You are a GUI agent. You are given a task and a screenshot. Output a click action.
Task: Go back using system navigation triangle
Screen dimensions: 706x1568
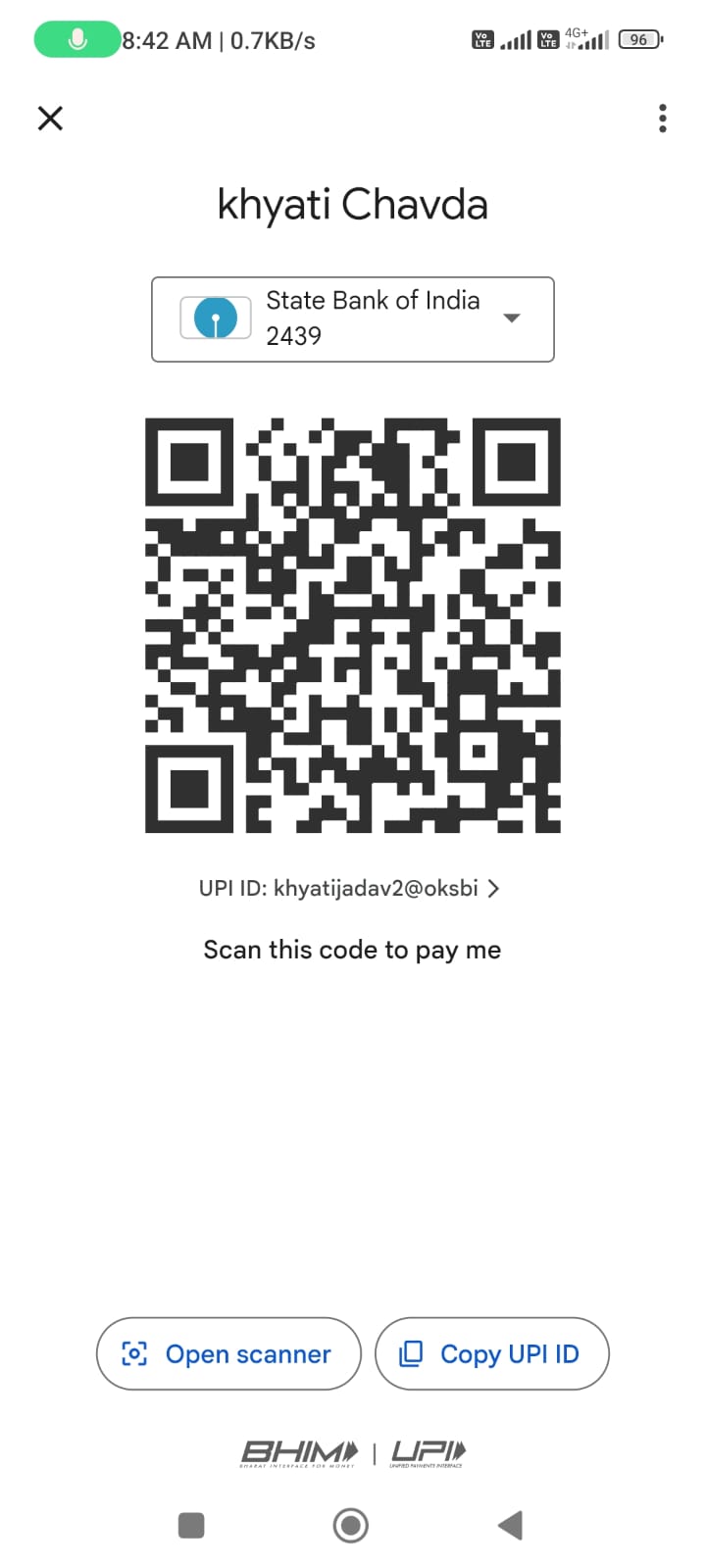pos(510,1525)
